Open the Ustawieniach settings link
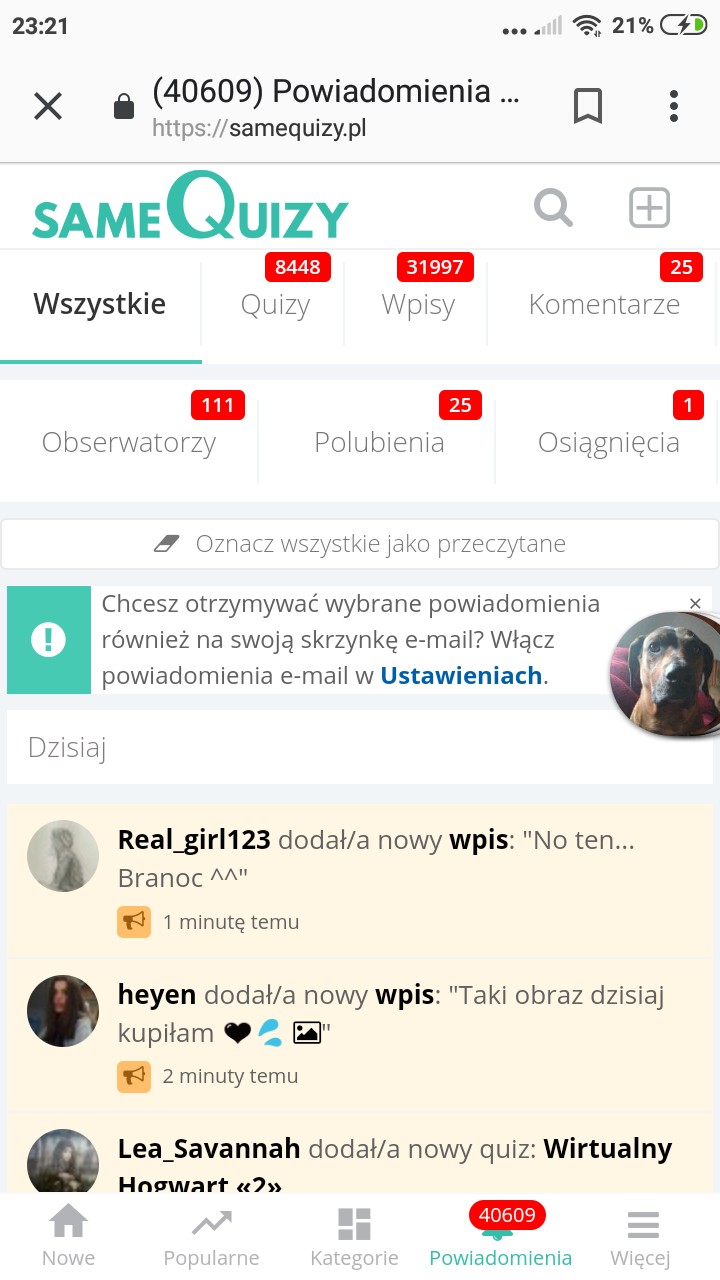Screen dimensions: 720x1280 click(x=461, y=676)
